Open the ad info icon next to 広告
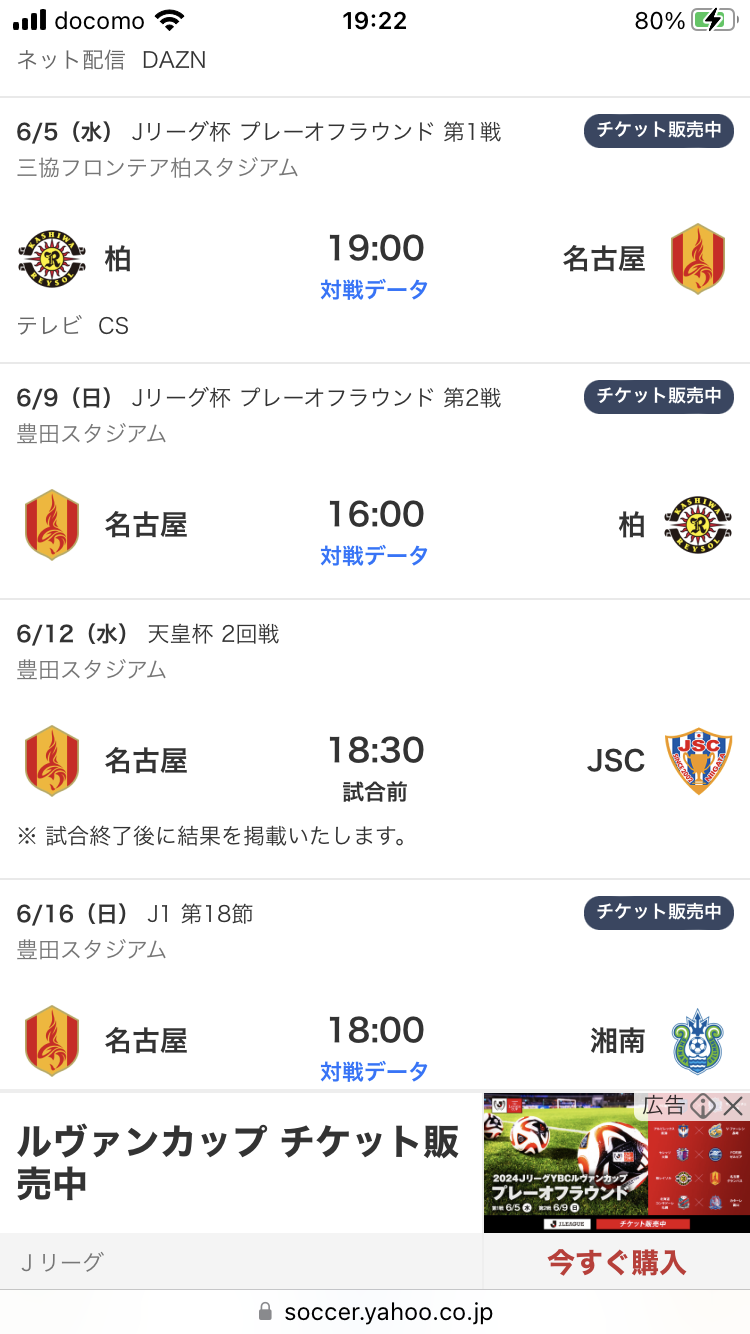This screenshot has height=1334, width=750. pyautogui.click(x=704, y=1106)
